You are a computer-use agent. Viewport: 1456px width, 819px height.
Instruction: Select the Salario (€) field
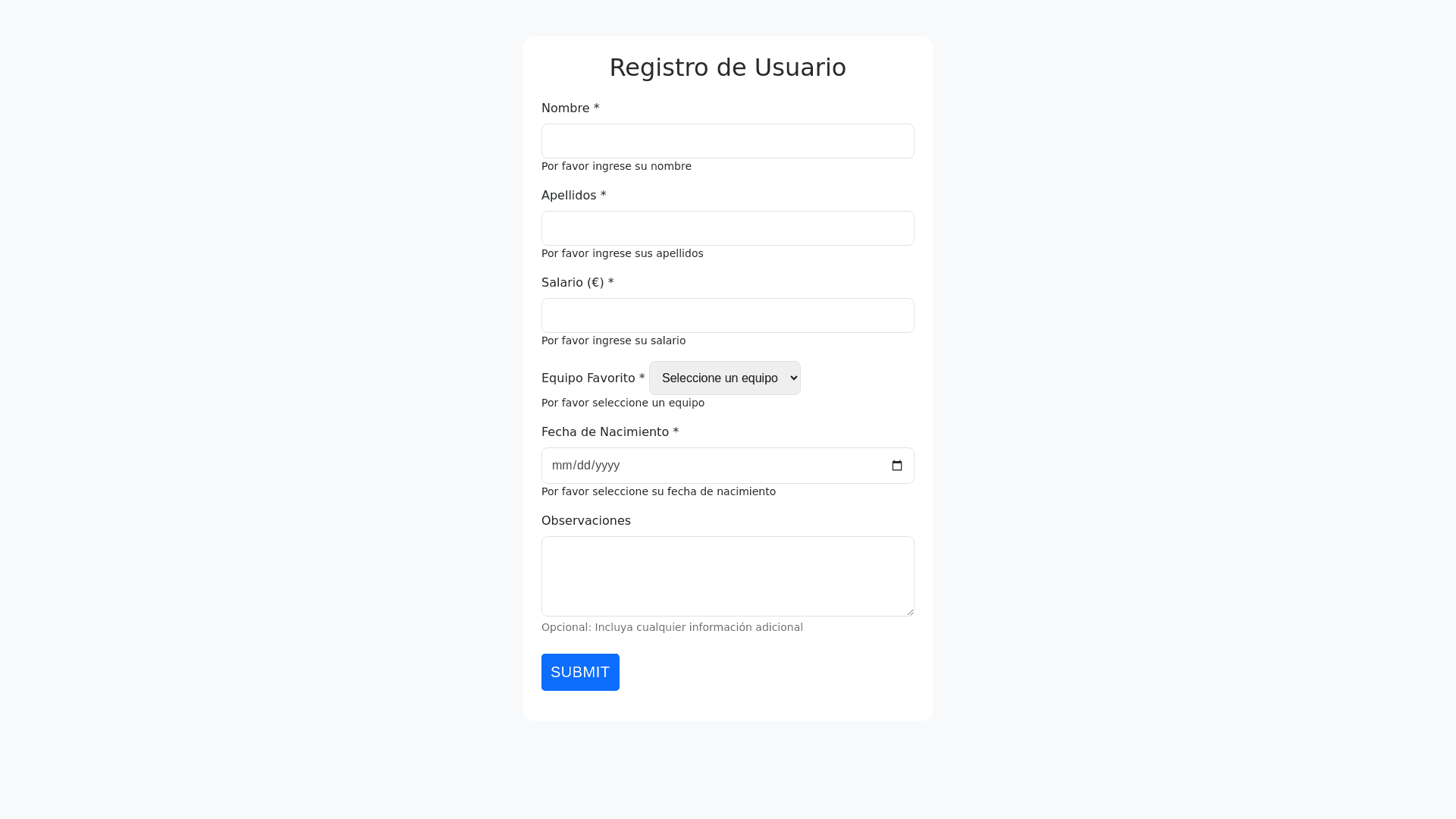point(727,315)
